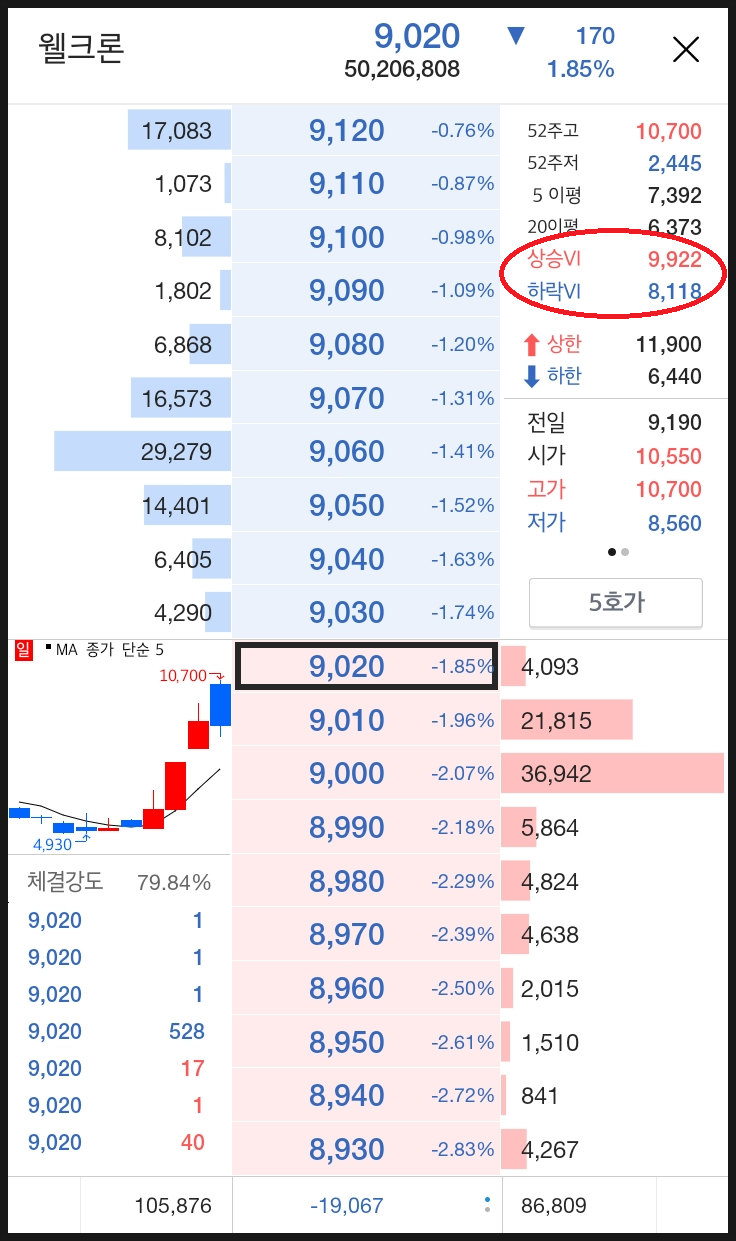Image resolution: width=736 pixels, height=1241 pixels.
Task: Open the daily candlestick mini chart
Action: 119,746
